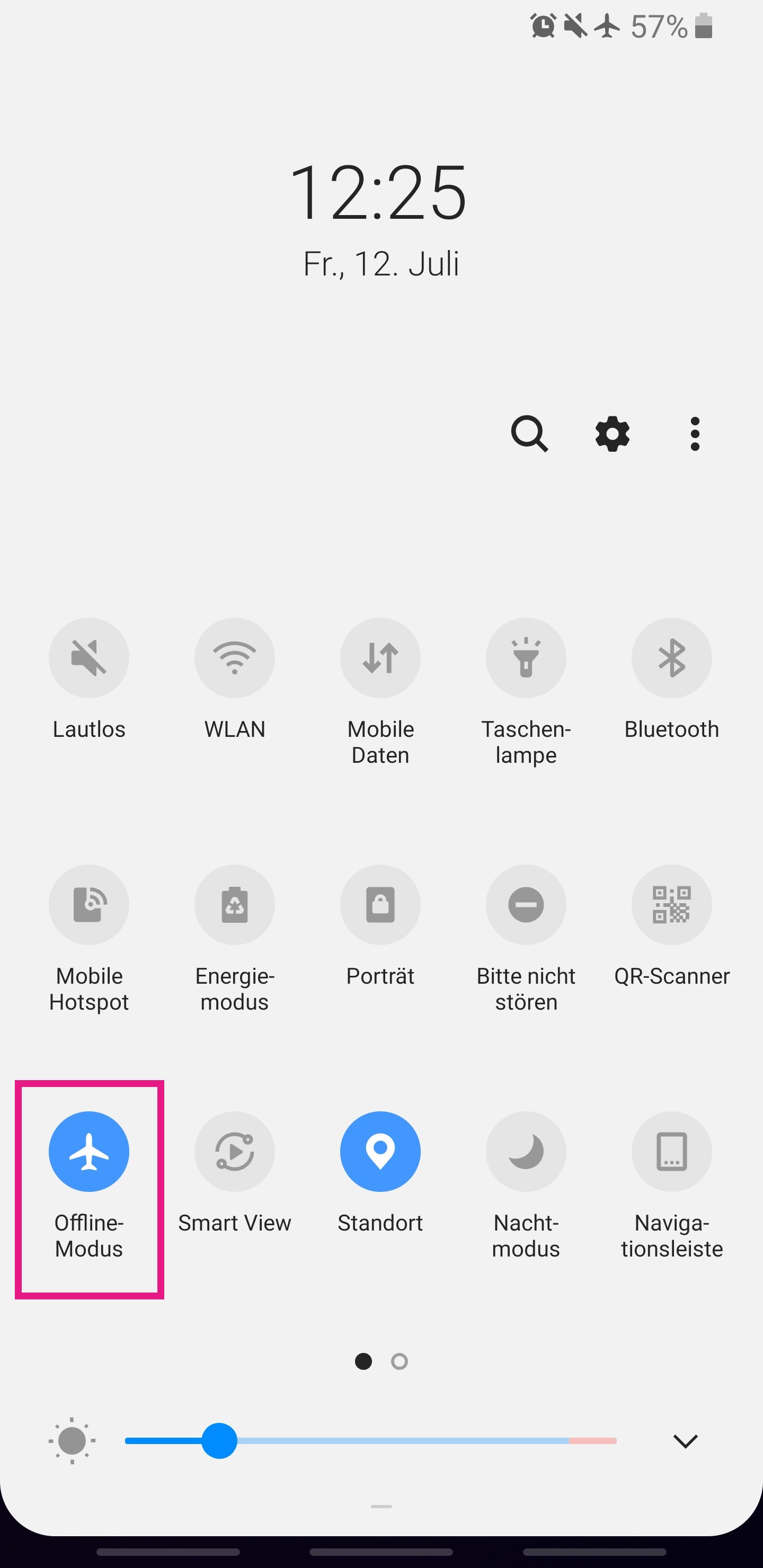
Task: Open settings via the gear icon
Action: click(612, 433)
